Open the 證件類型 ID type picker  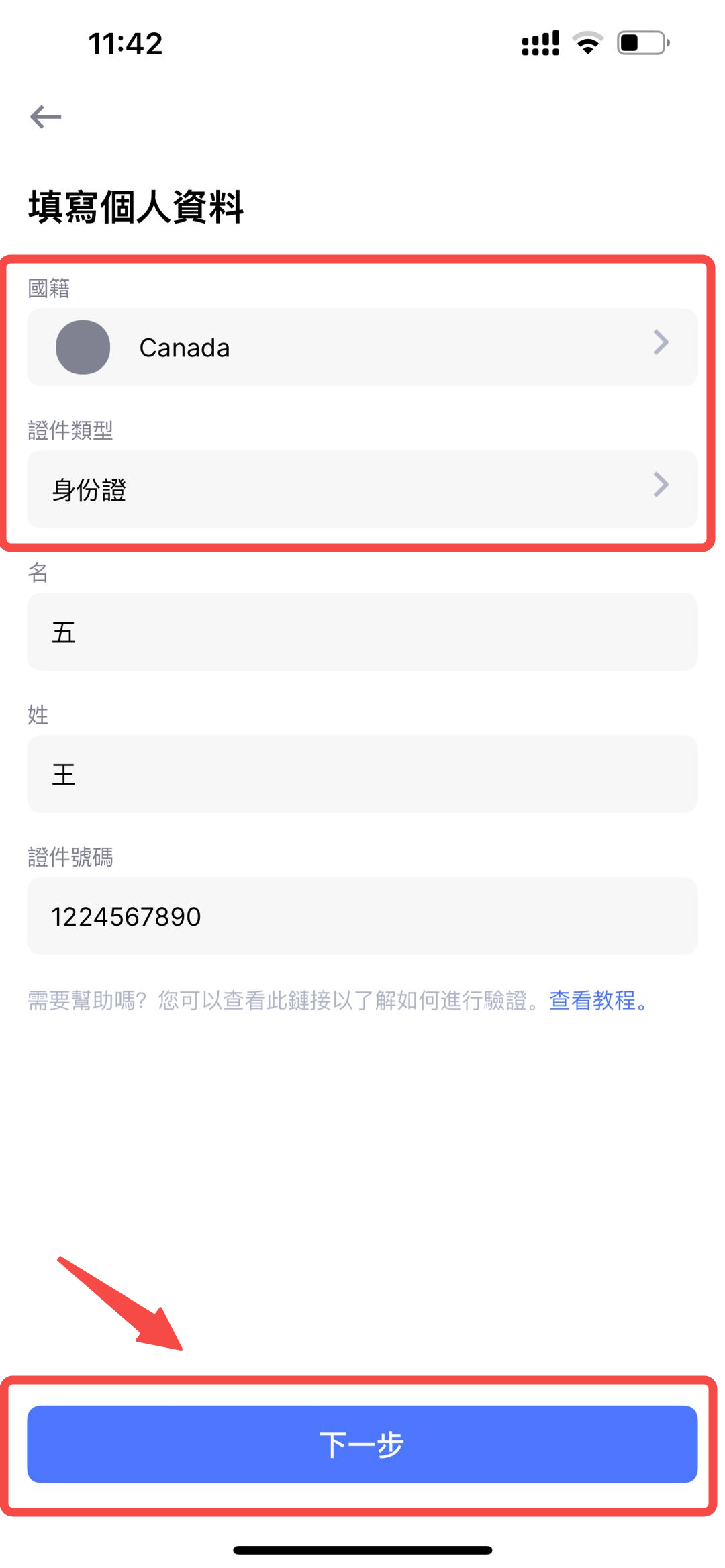tap(362, 489)
